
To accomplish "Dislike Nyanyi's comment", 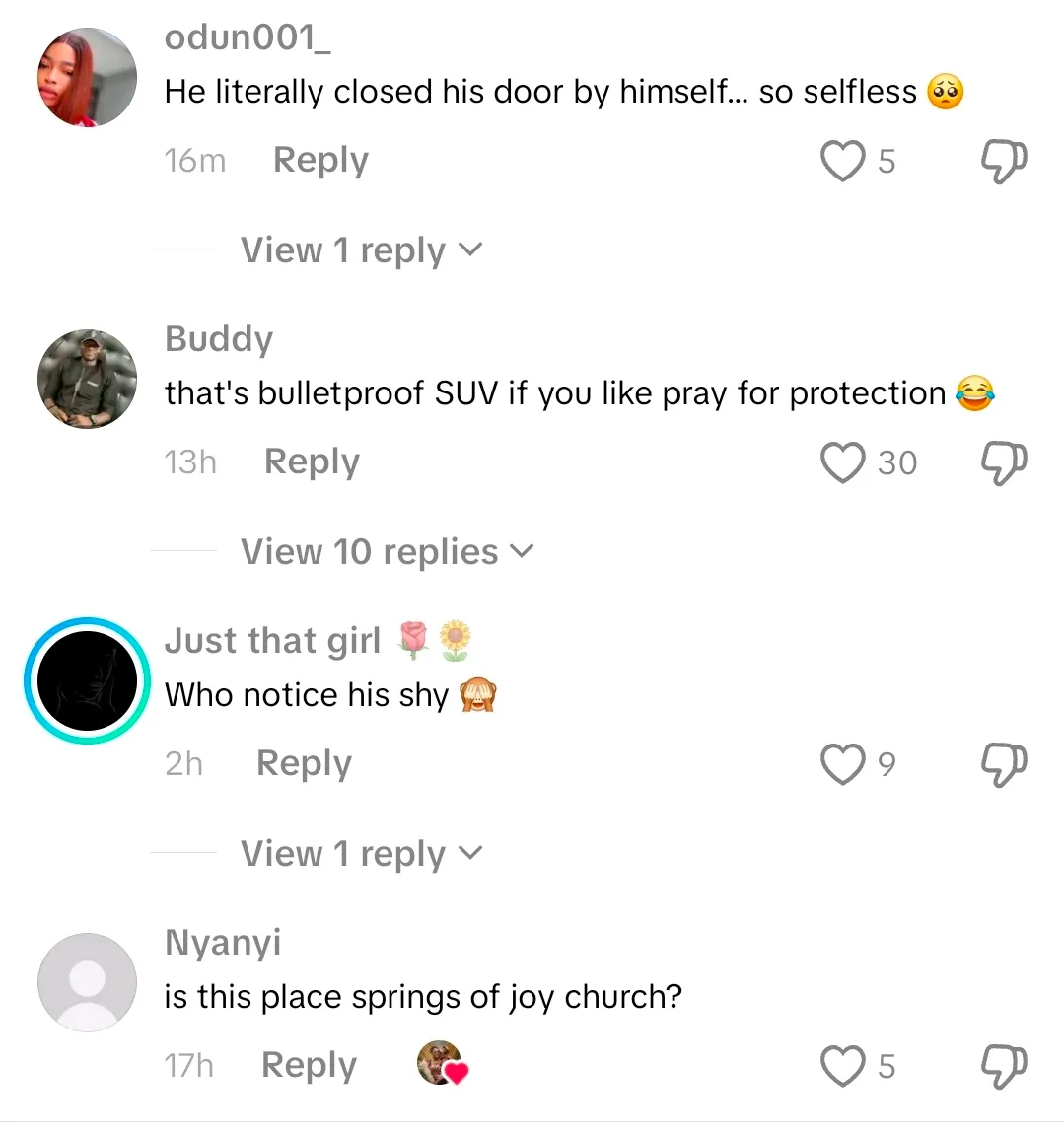I will (1004, 1066).
